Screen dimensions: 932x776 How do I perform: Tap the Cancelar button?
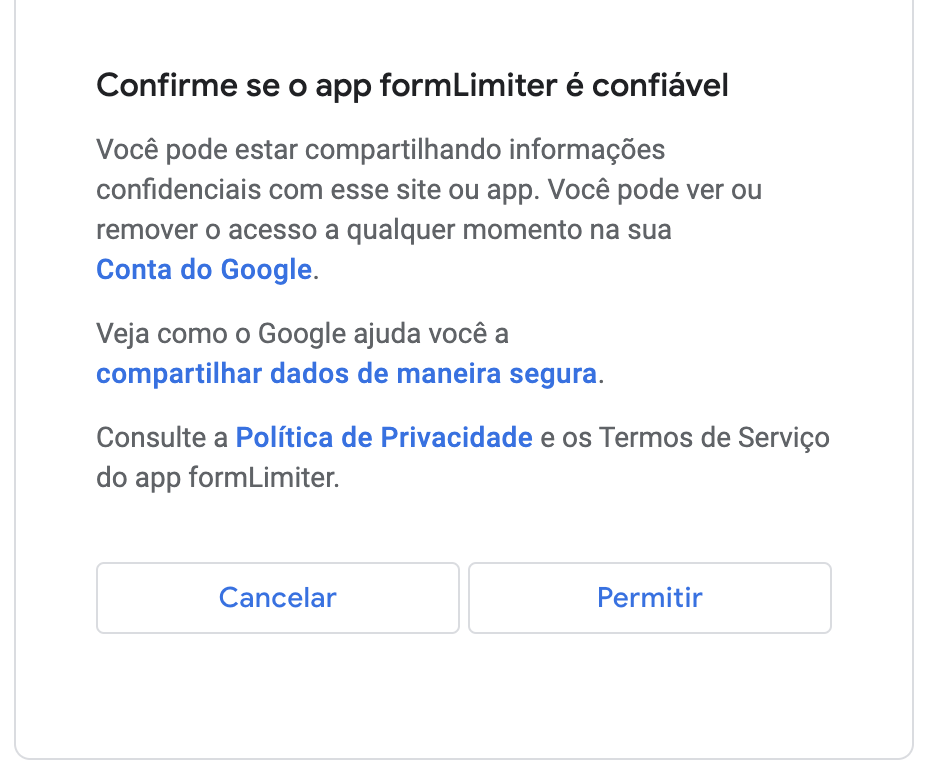tap(277, 598)
